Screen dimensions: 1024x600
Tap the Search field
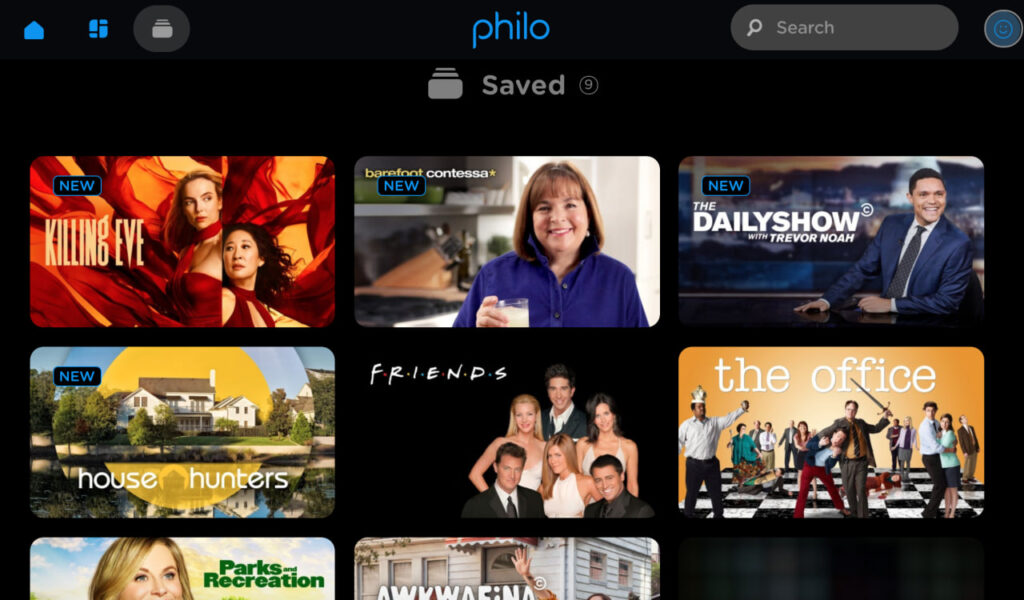(x=844, y=28)
